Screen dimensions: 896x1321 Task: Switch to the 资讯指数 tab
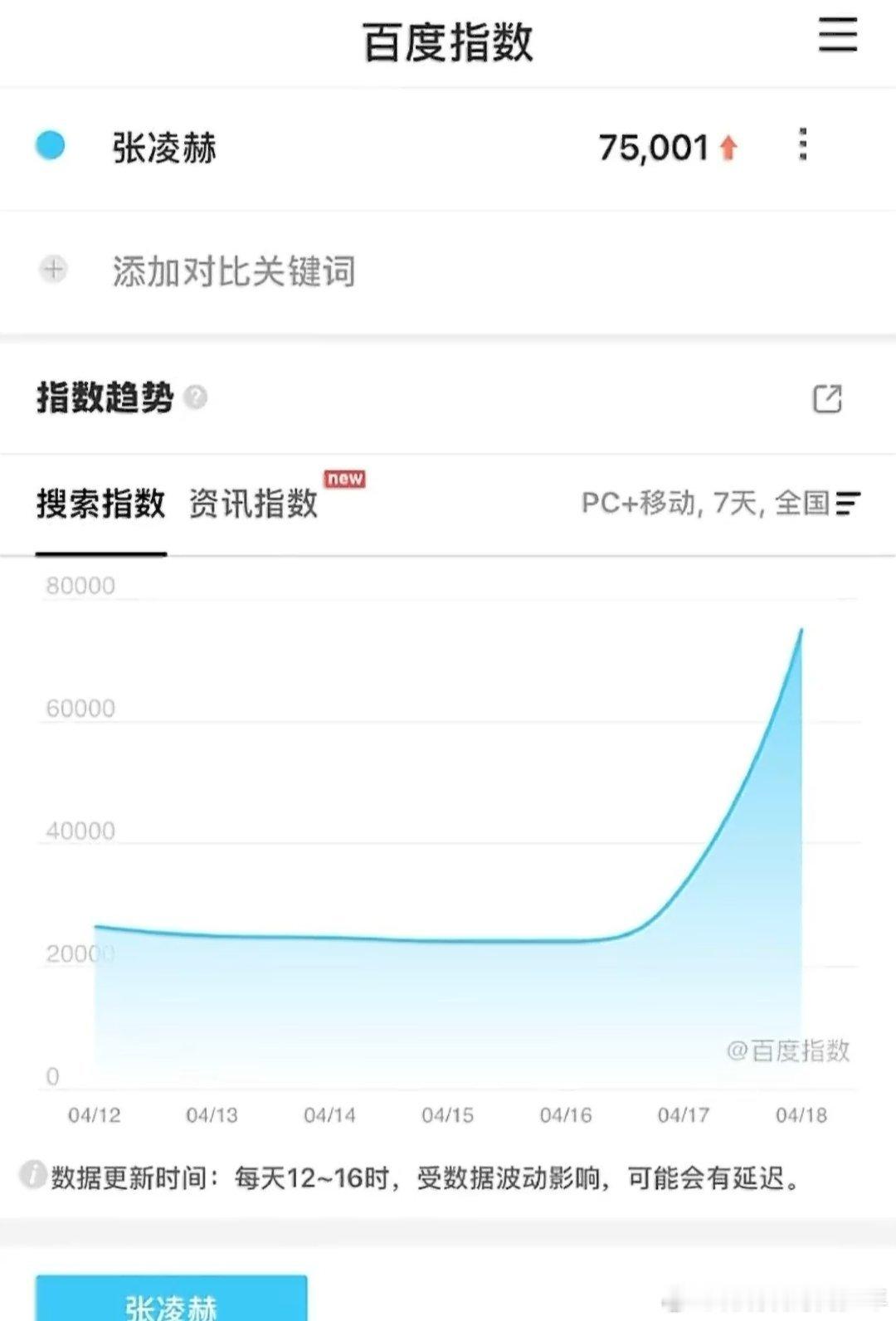[254, 504]
